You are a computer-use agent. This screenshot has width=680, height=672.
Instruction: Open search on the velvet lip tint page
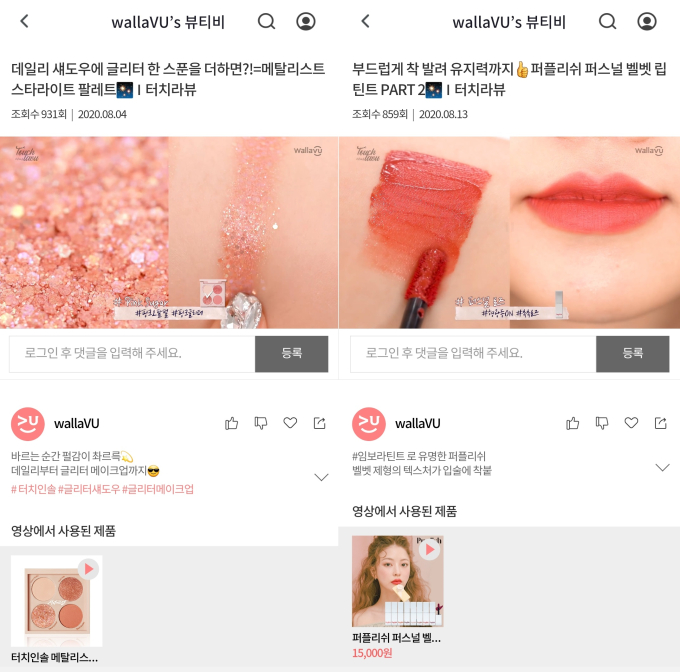(x=607, y=22)
